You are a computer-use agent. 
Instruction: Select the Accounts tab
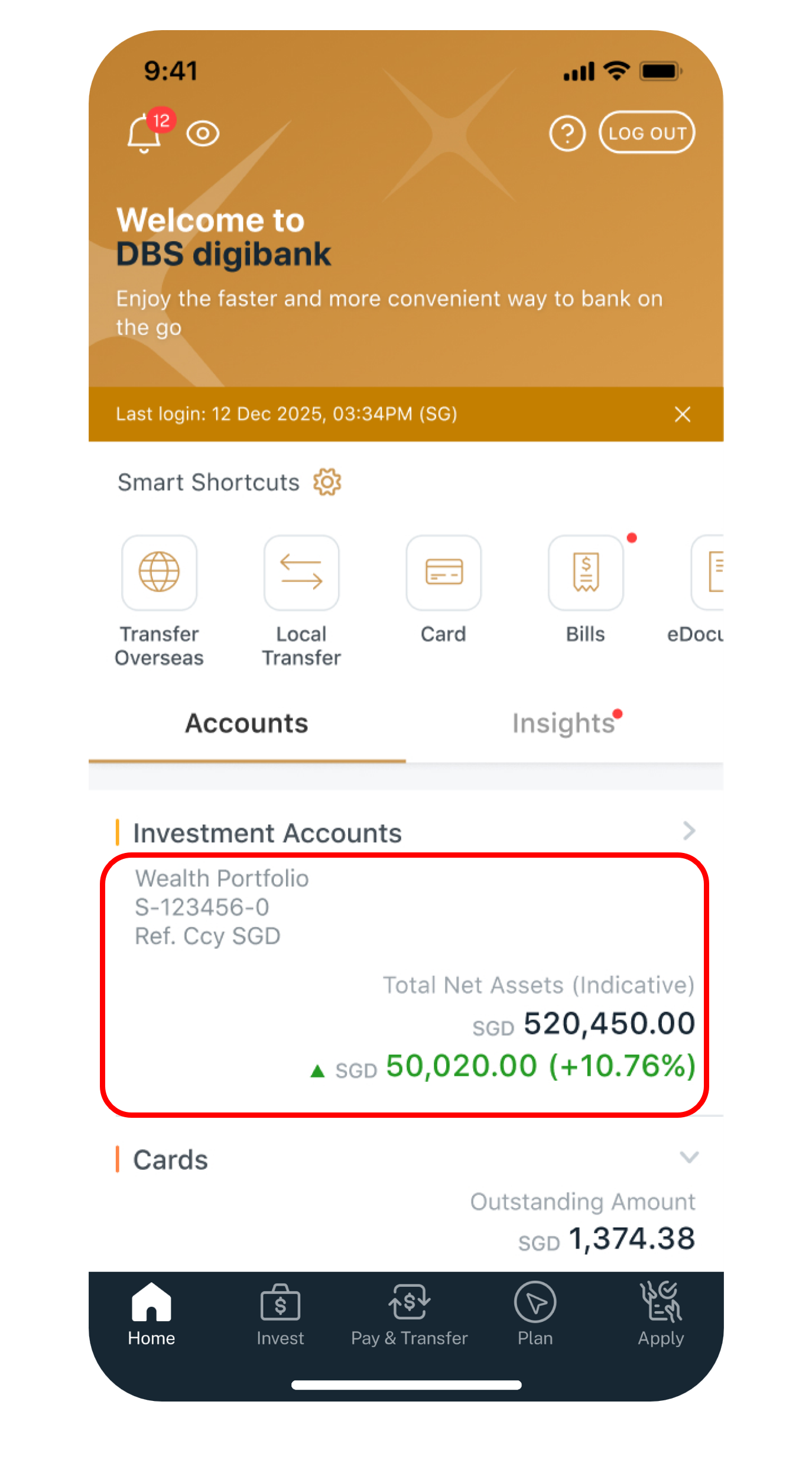(246, 722)
